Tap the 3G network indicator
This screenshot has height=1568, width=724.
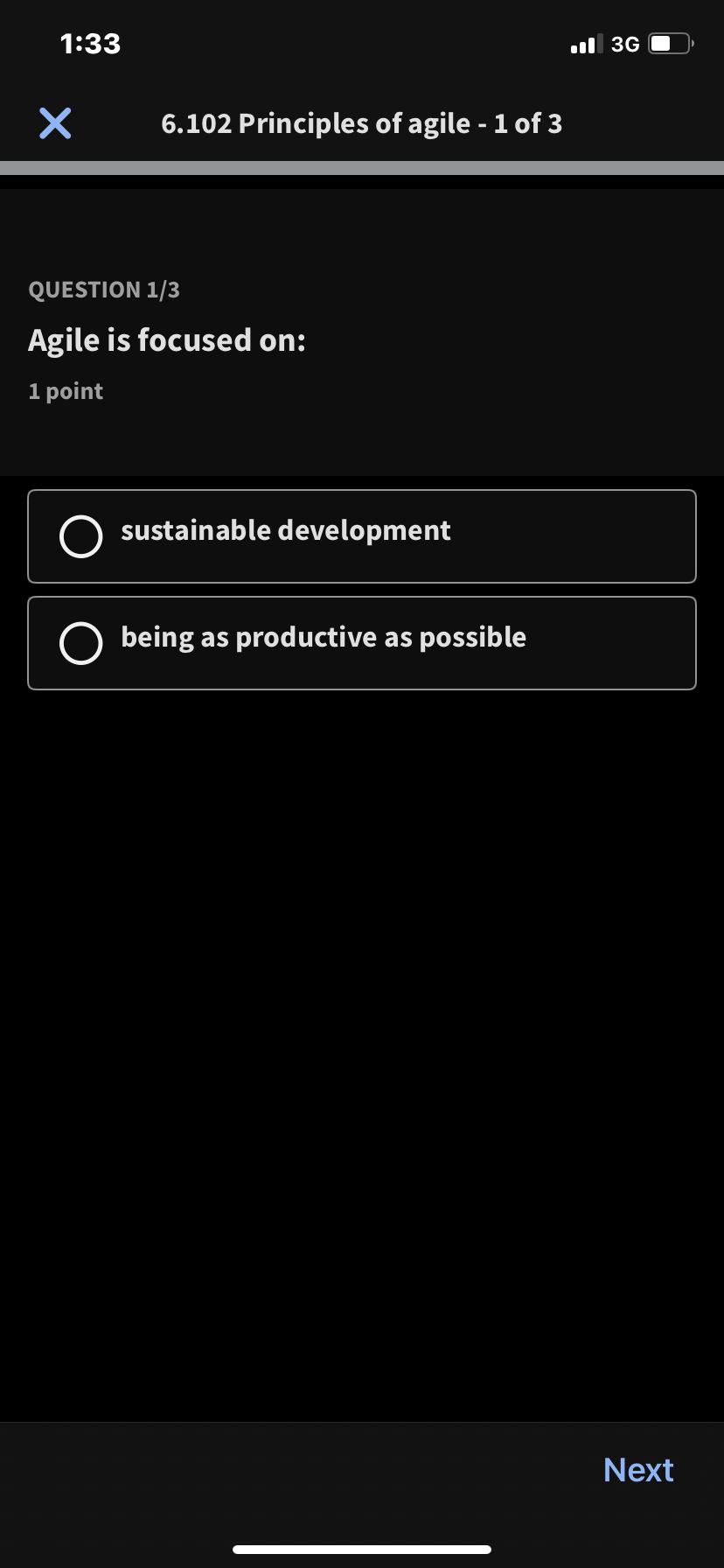point(624,43)
